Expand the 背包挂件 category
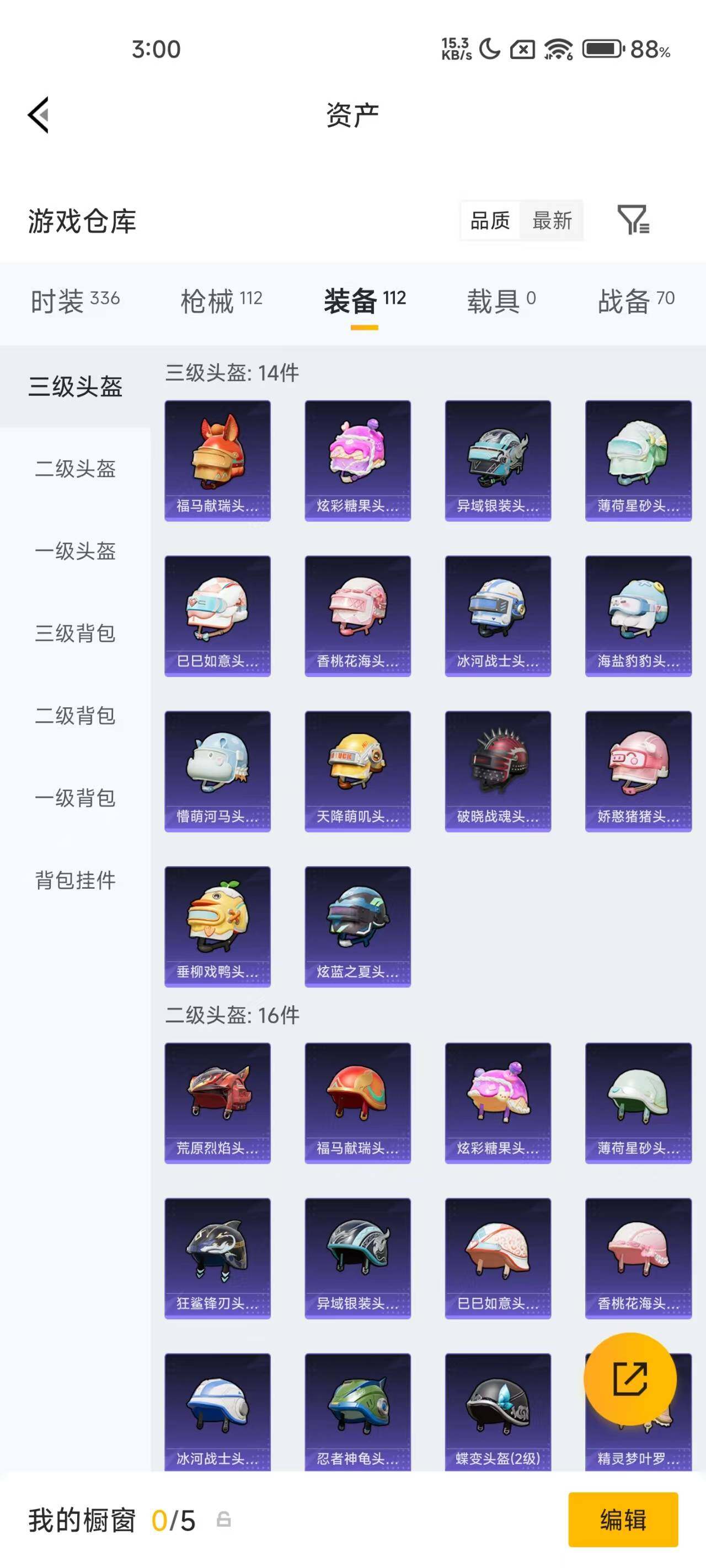This screenshot has height=1568, width=706. pyautogui.click(x=76, y=878)
